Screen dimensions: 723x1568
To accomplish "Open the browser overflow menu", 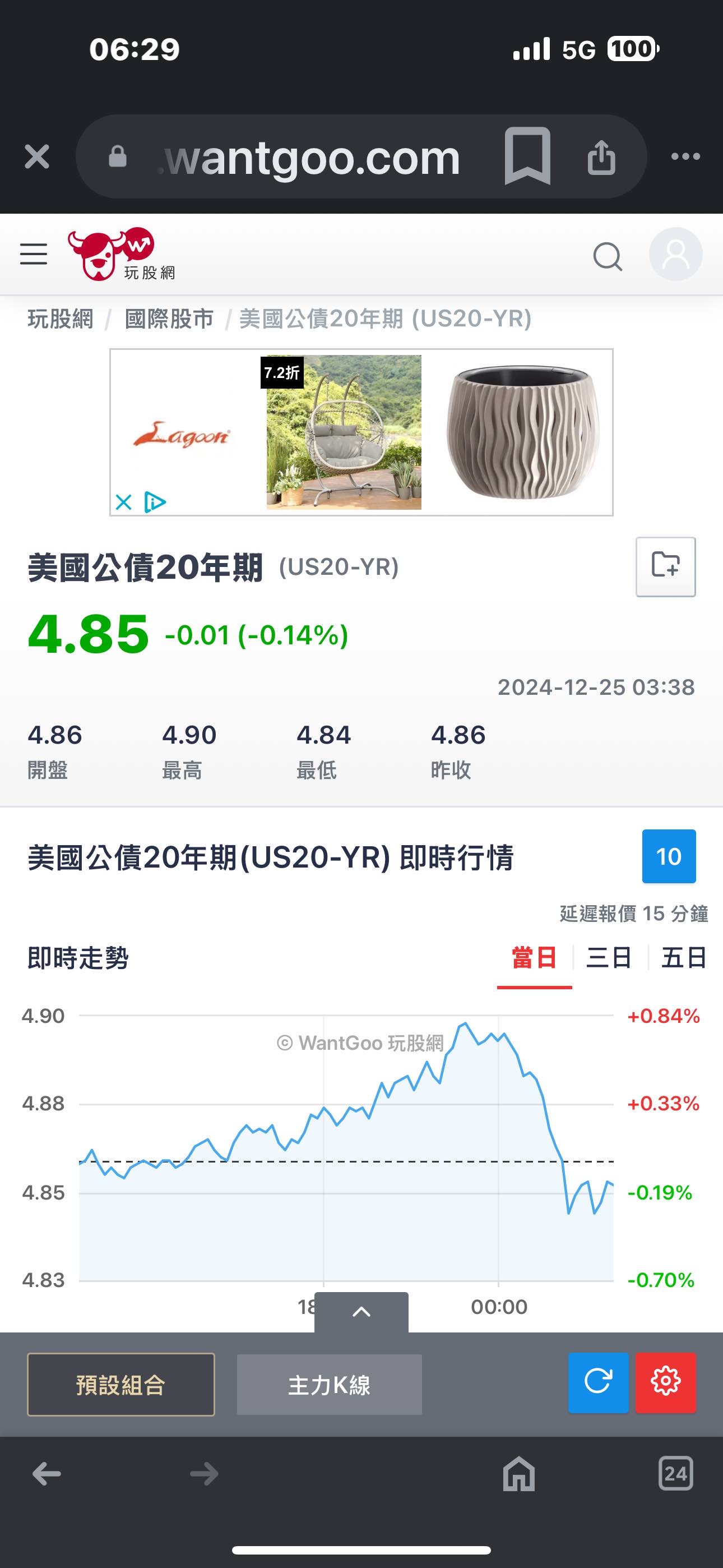I will coord(685,156).
